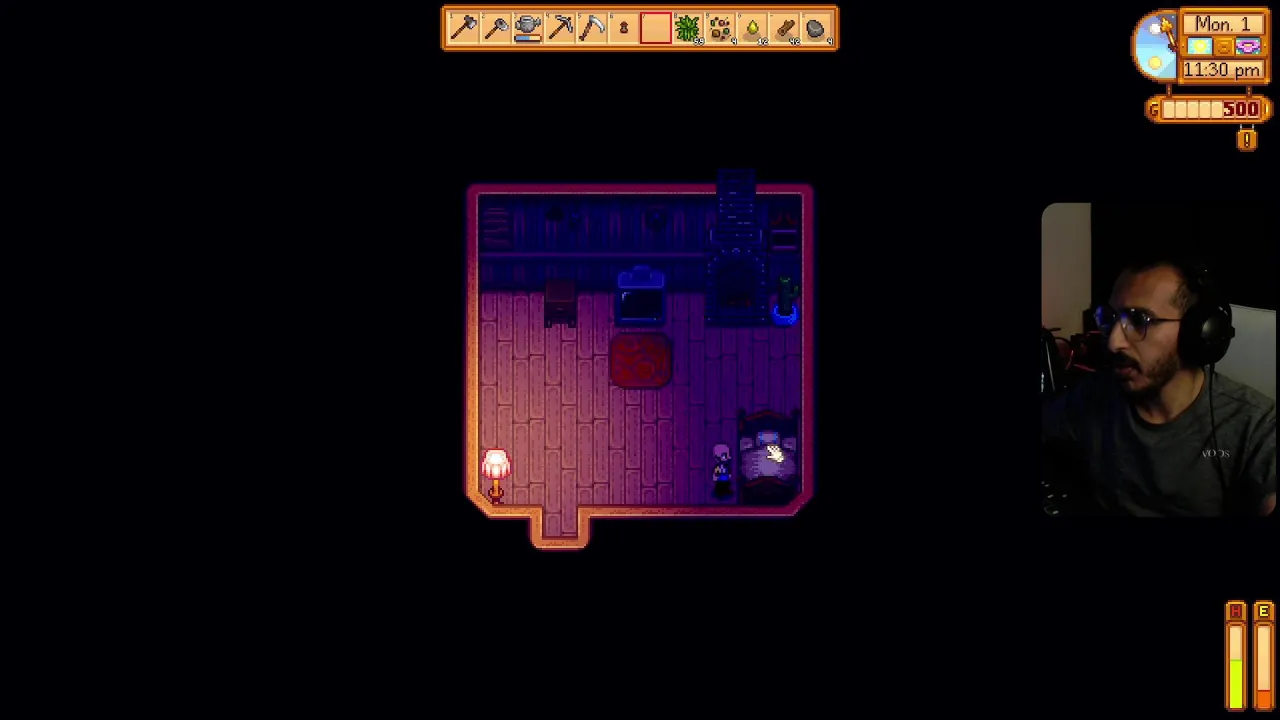Equip the watering can
Screen dimensions: 1280x720
pos(527,28)
